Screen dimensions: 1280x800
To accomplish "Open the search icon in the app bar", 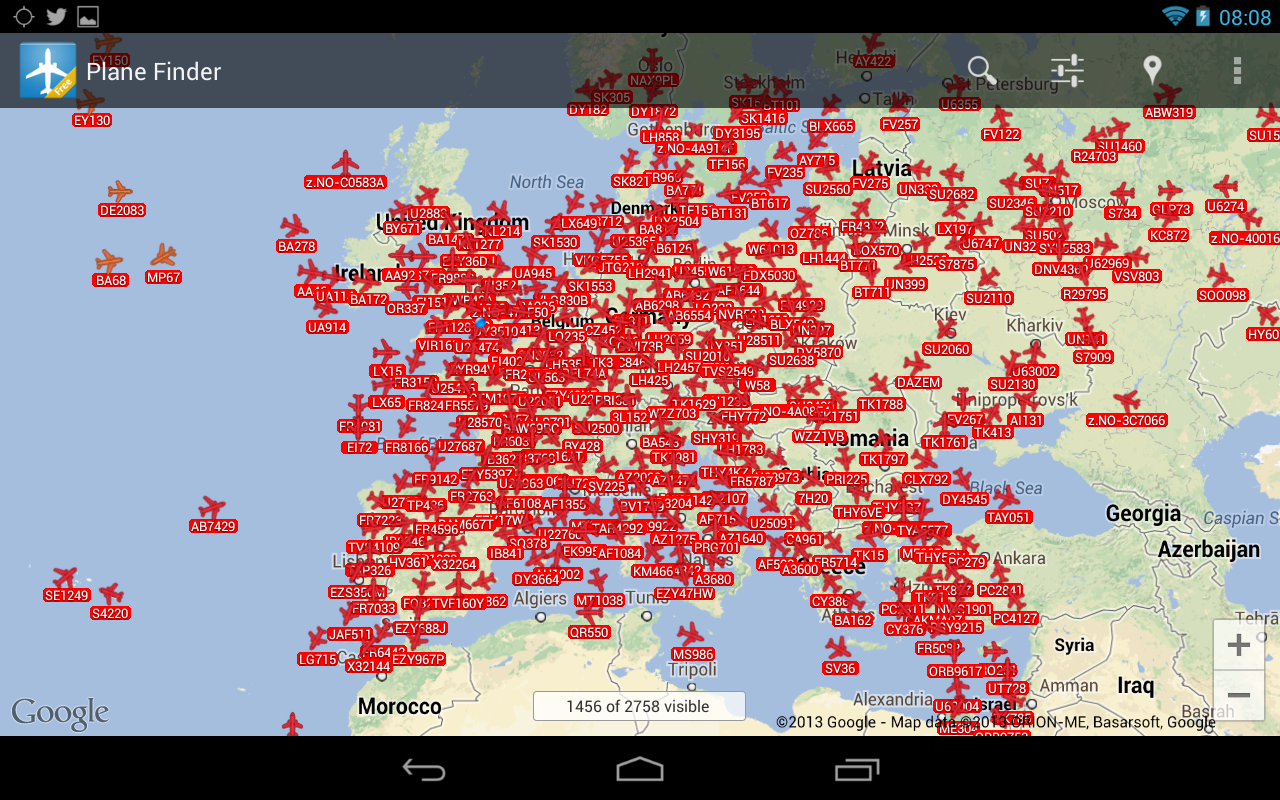I will pyautogui.click(x=982, y=70).
